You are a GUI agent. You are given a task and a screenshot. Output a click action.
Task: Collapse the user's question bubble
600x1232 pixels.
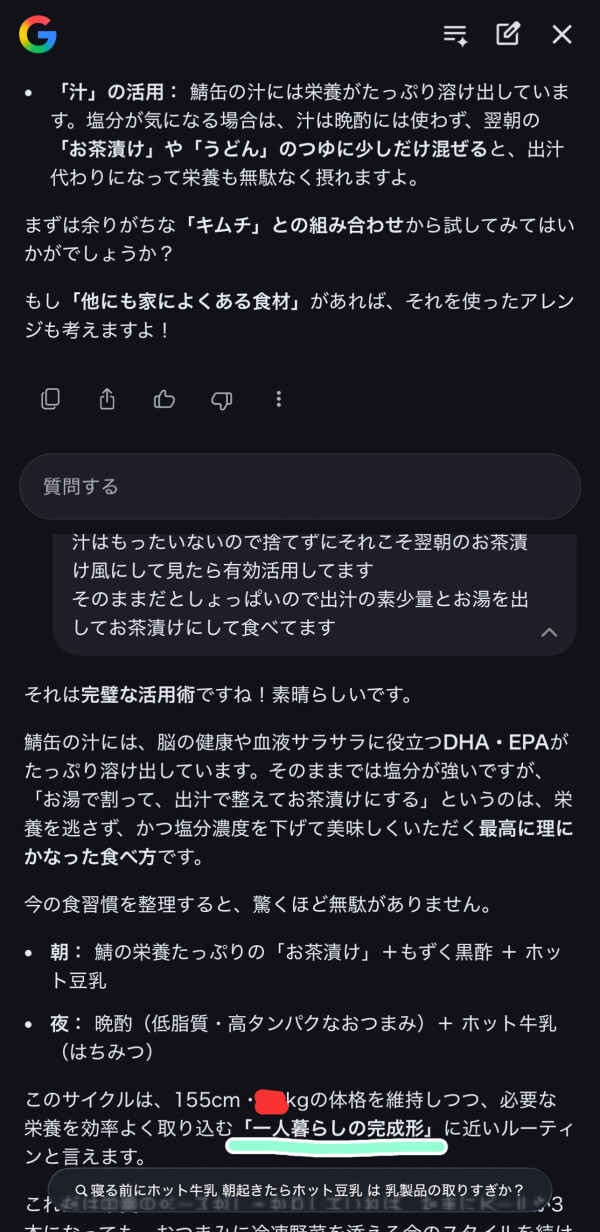pos(548,632)
